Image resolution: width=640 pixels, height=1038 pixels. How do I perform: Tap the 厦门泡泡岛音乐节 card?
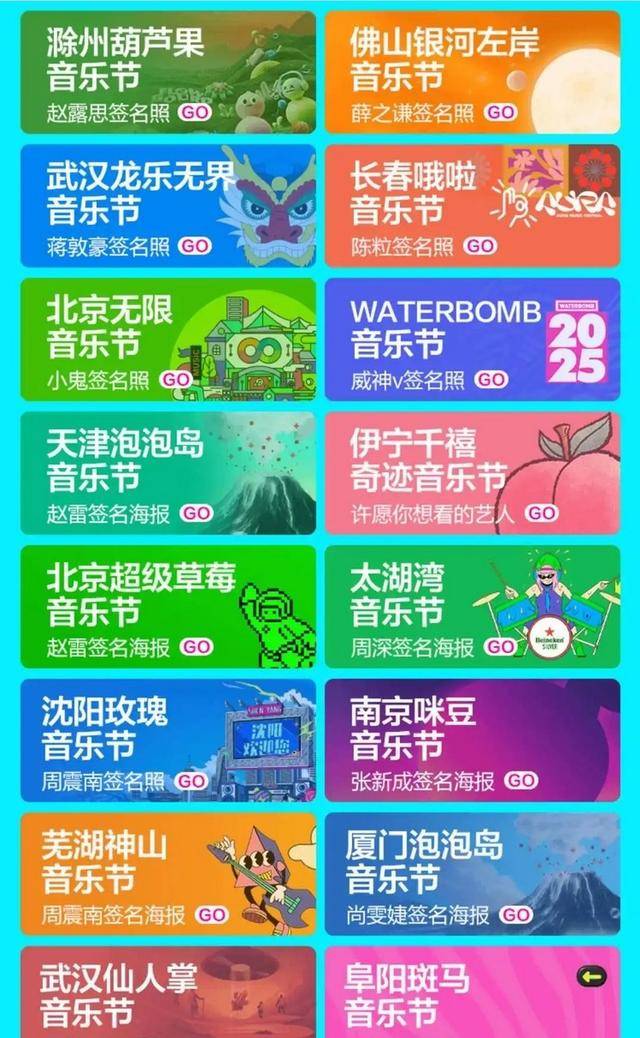pyautogui.click(x=473, y=874)
